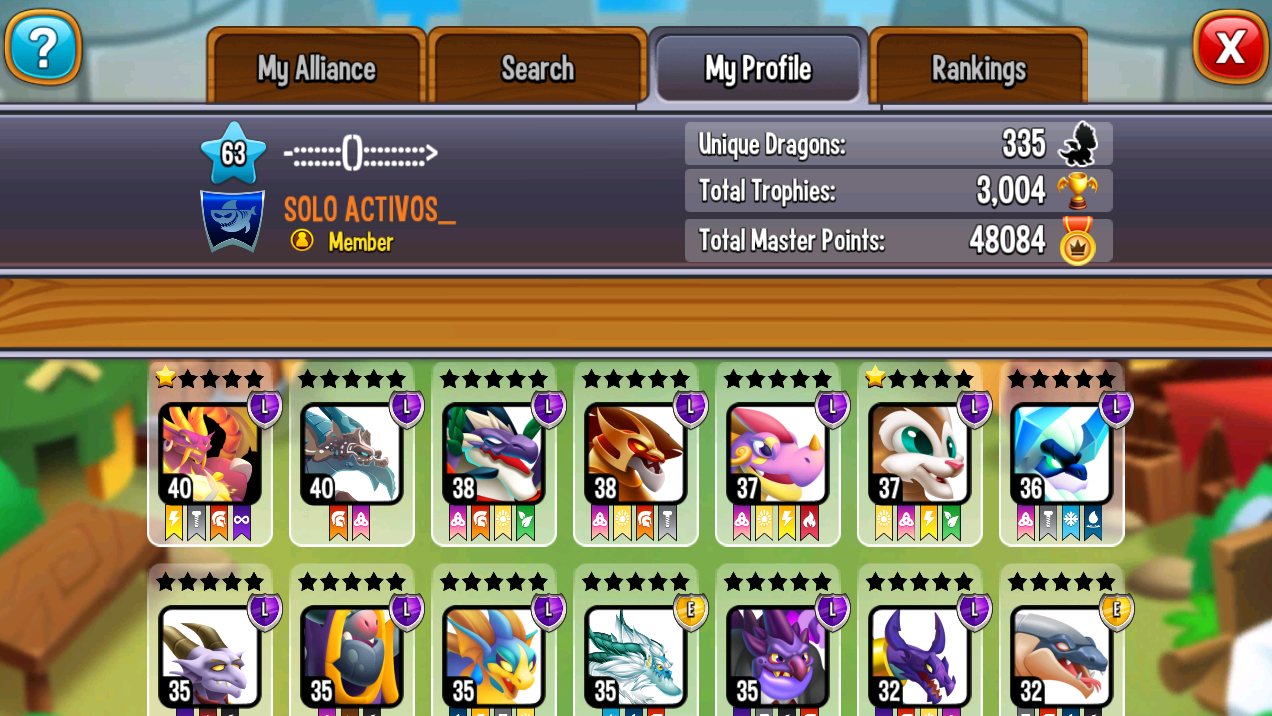Viewport: 1272px width, 716px height.
Task: Open the SOLO ACTIVOS_ alliance name
Action: click(x=369, y=209)
